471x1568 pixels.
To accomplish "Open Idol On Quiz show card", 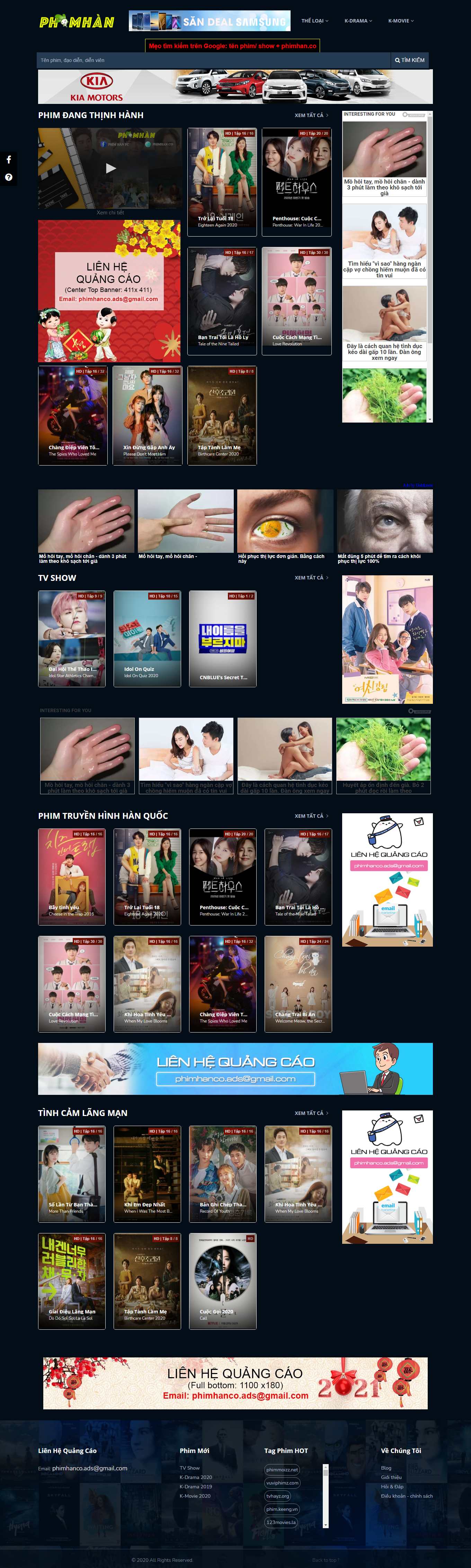I will click(x=147, y=638).
